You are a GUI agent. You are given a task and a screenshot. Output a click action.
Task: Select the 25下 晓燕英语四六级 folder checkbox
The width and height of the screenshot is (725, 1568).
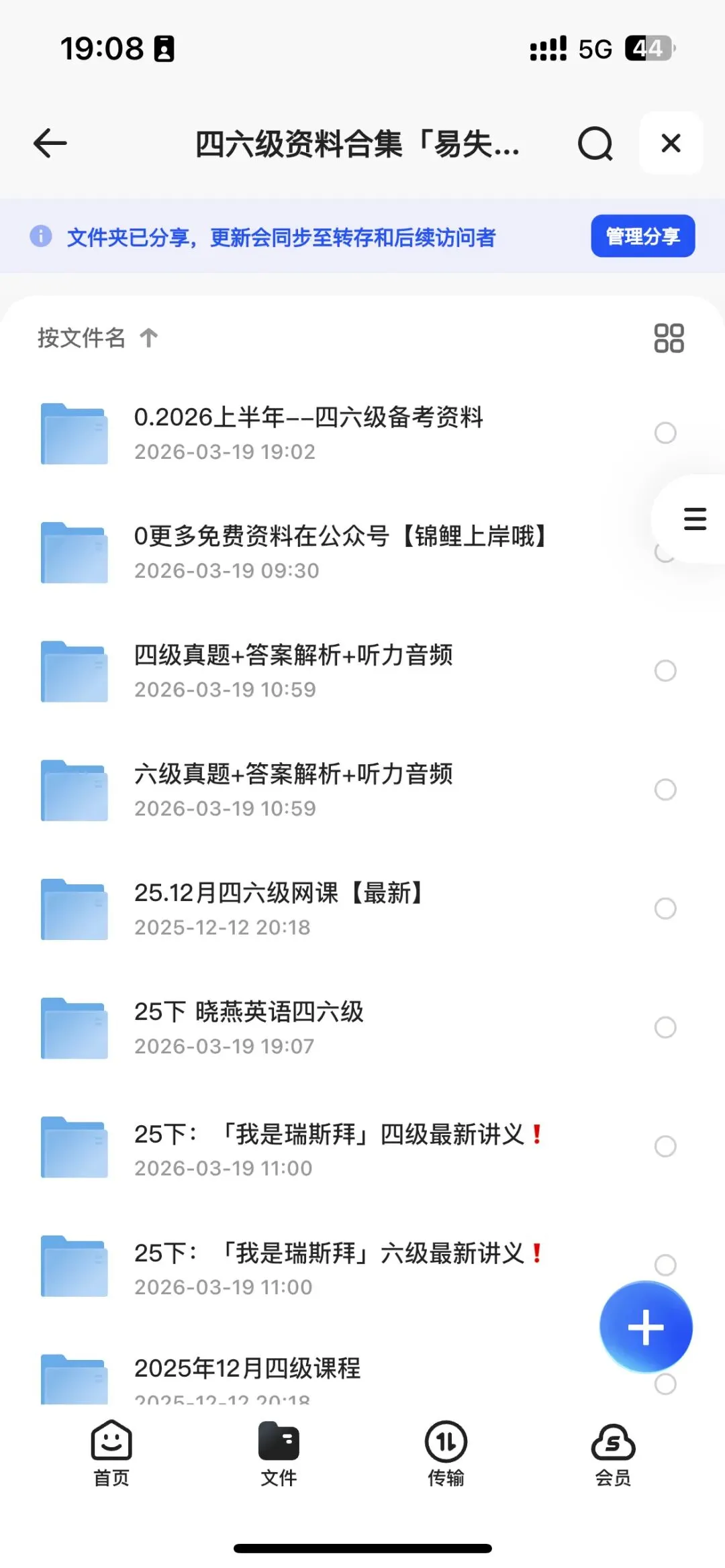point(665,1027)
